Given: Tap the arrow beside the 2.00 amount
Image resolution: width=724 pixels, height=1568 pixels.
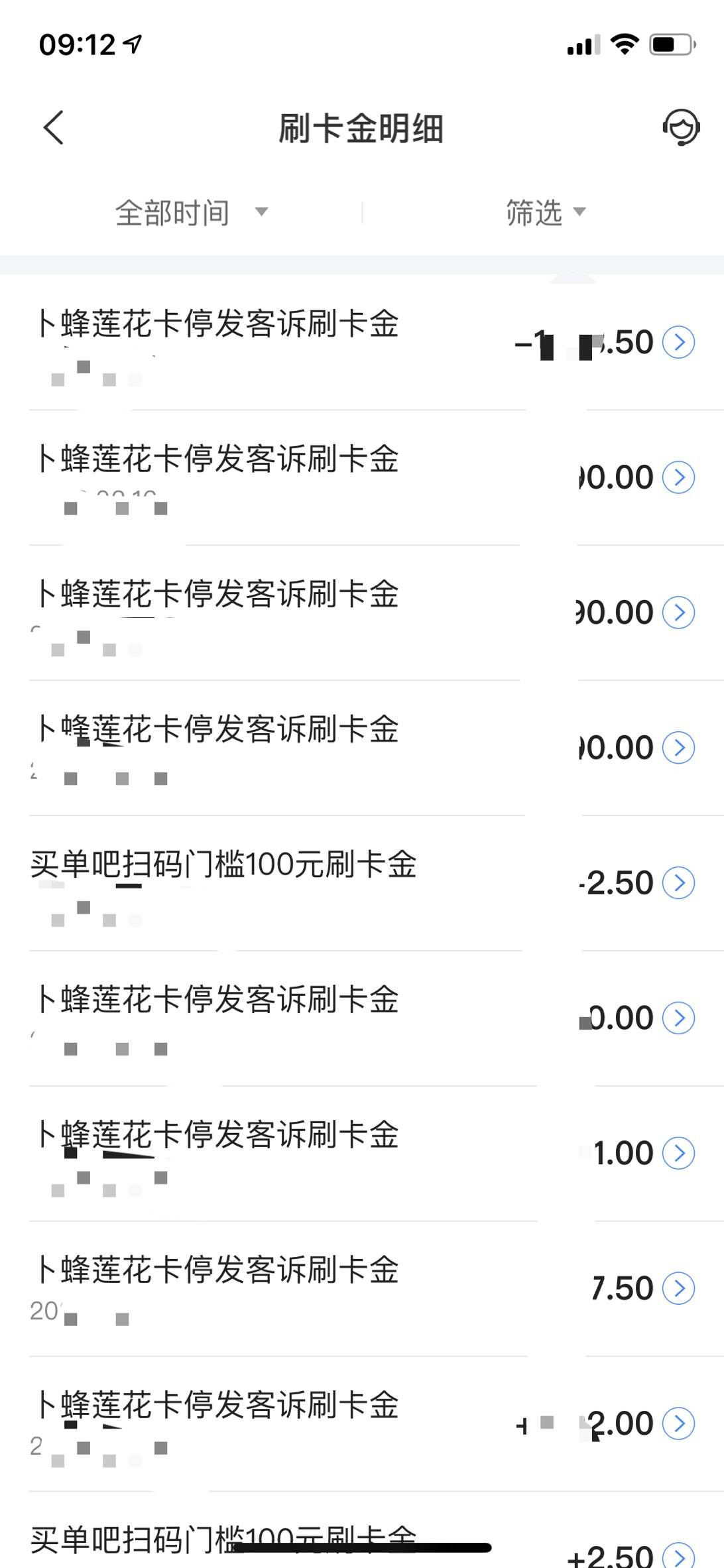Looking at the screenshot, I should [679, 1423].
